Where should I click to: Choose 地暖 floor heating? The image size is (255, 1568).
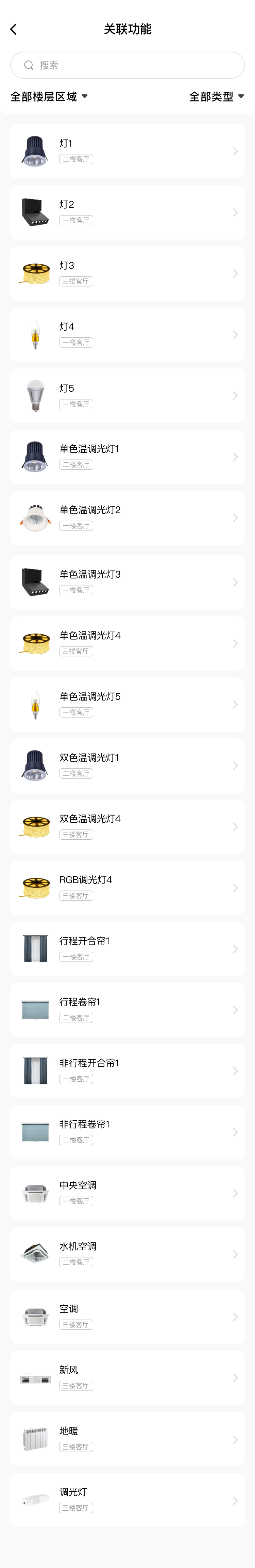coord(128,1439)
